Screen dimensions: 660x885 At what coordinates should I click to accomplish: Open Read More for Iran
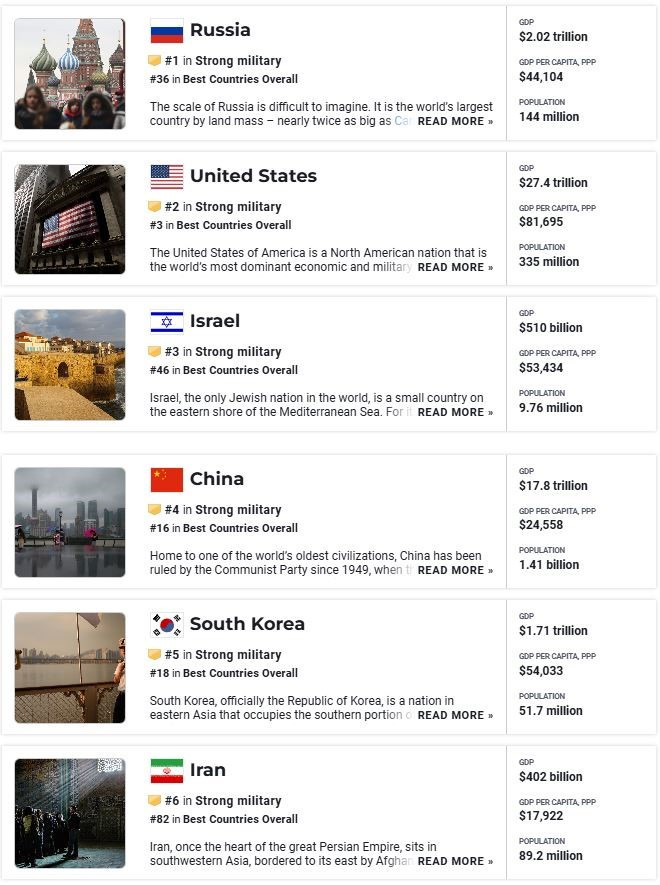click(x=455, y=861)
